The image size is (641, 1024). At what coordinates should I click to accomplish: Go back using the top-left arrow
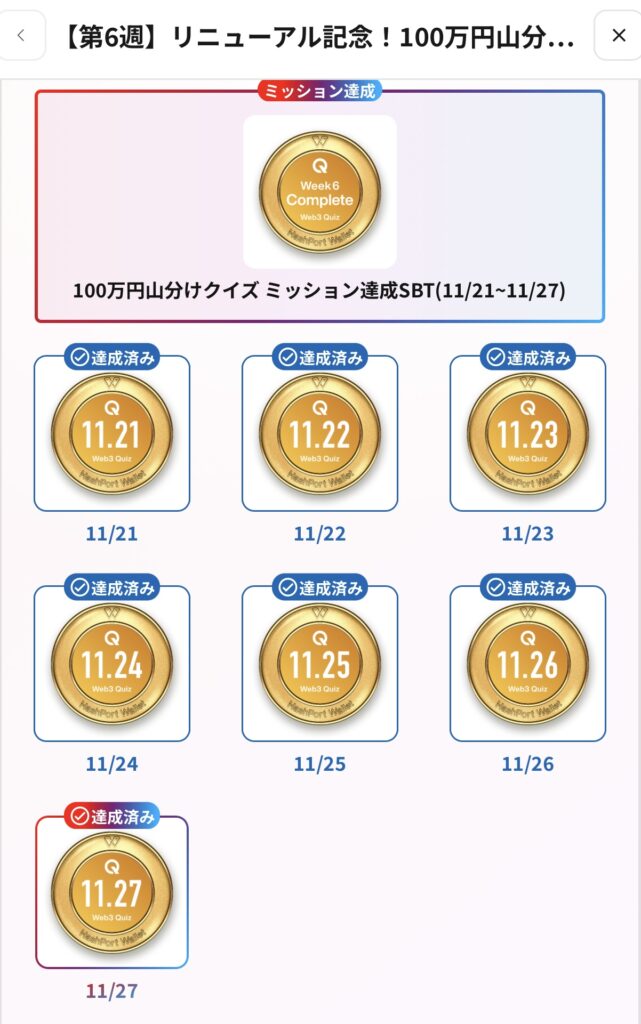pyautogui.click(x=22, y=37)
